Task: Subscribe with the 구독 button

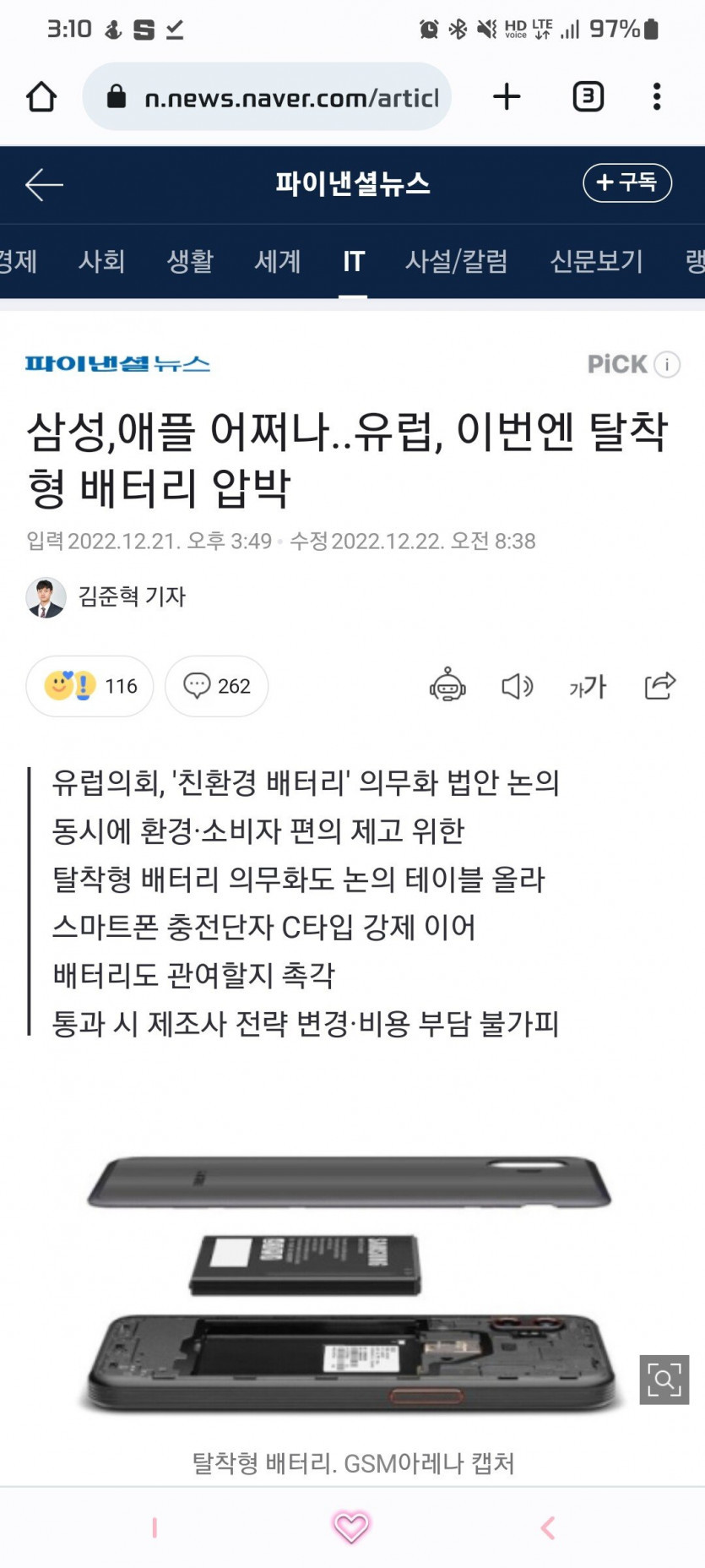Action: 626,182
